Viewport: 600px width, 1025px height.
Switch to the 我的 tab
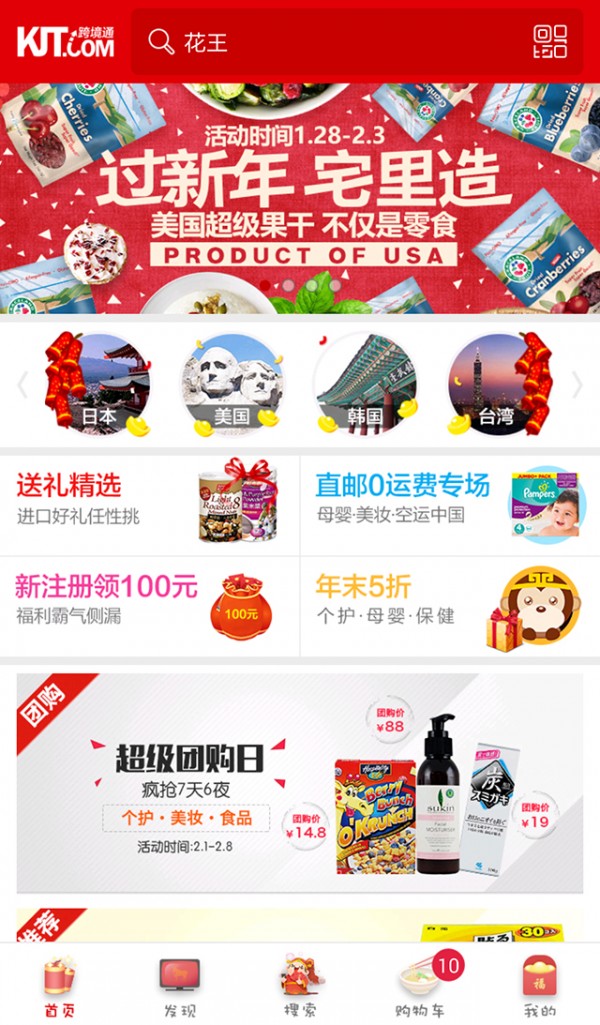(x=540, y=987)
